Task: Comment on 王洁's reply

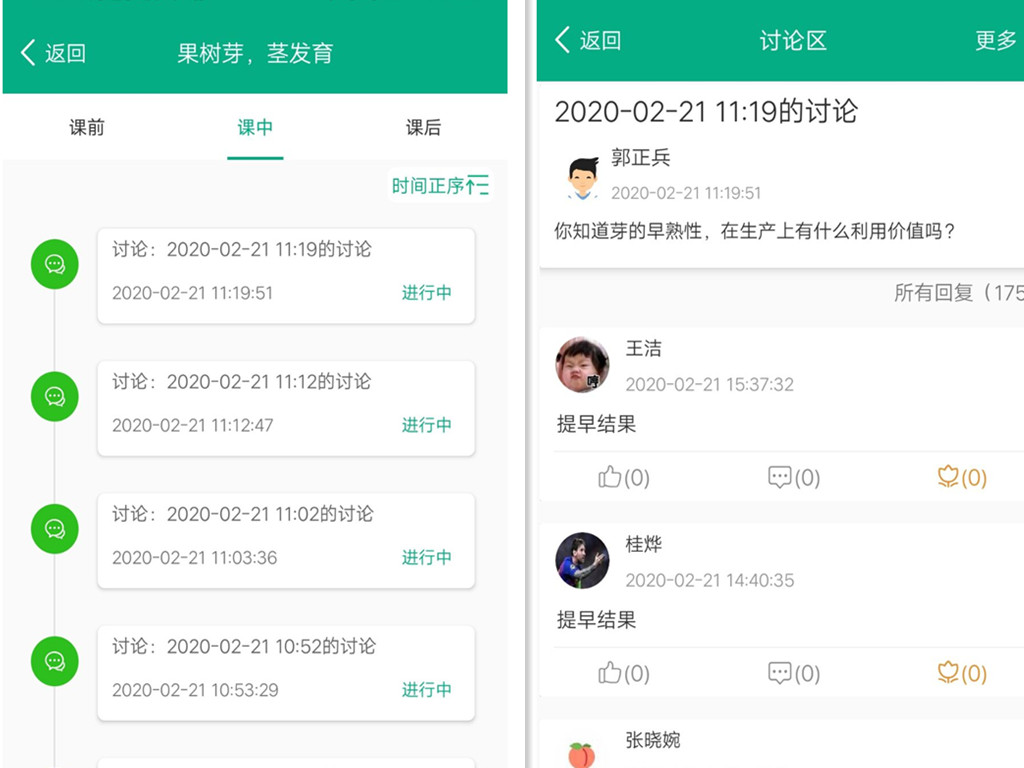Action: 793,478
